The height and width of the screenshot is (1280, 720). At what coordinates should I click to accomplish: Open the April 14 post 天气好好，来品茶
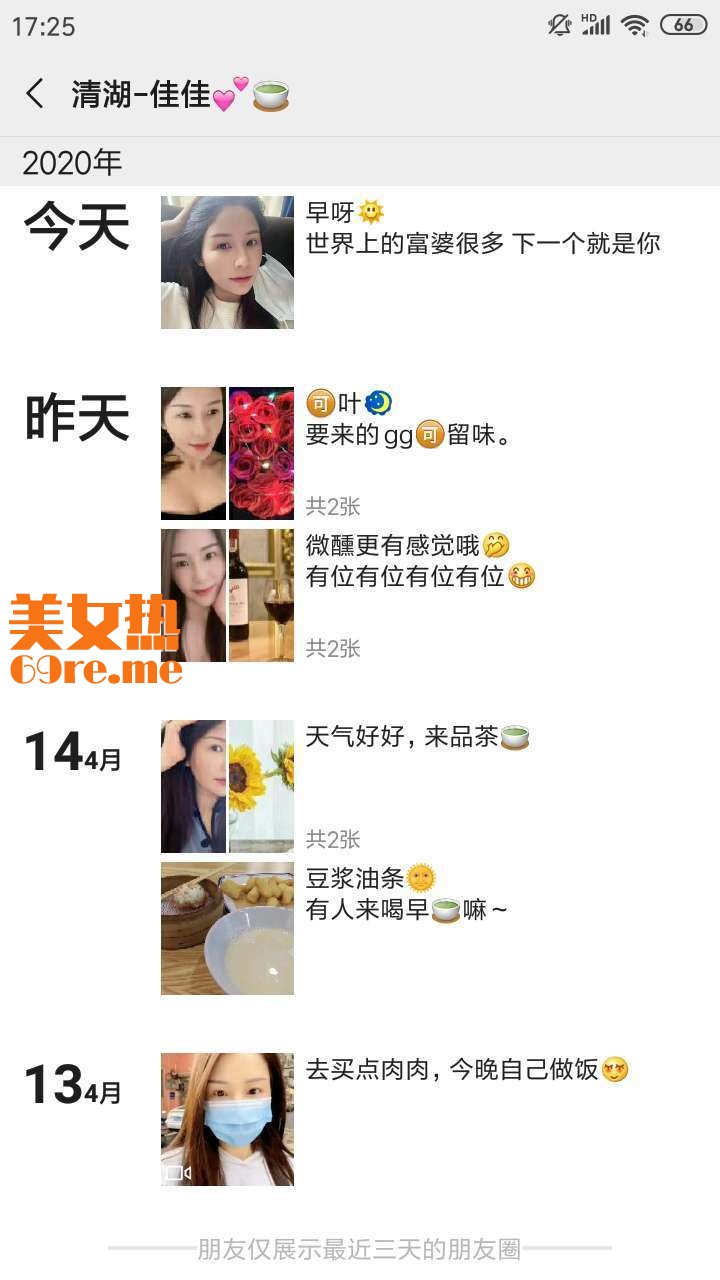(227, 786)
